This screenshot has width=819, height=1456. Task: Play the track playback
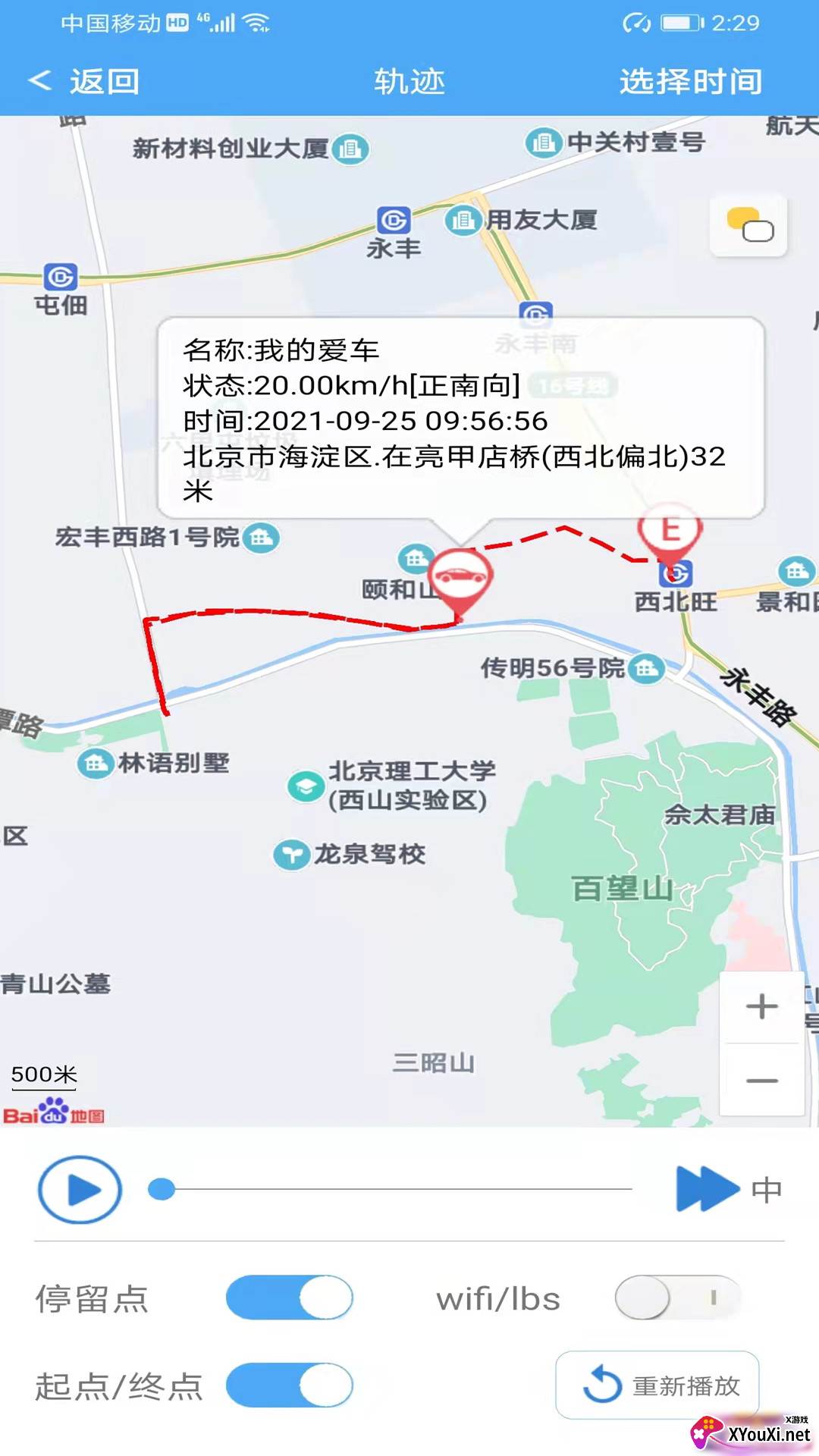pyautogui.click(x=80, y=1189)
